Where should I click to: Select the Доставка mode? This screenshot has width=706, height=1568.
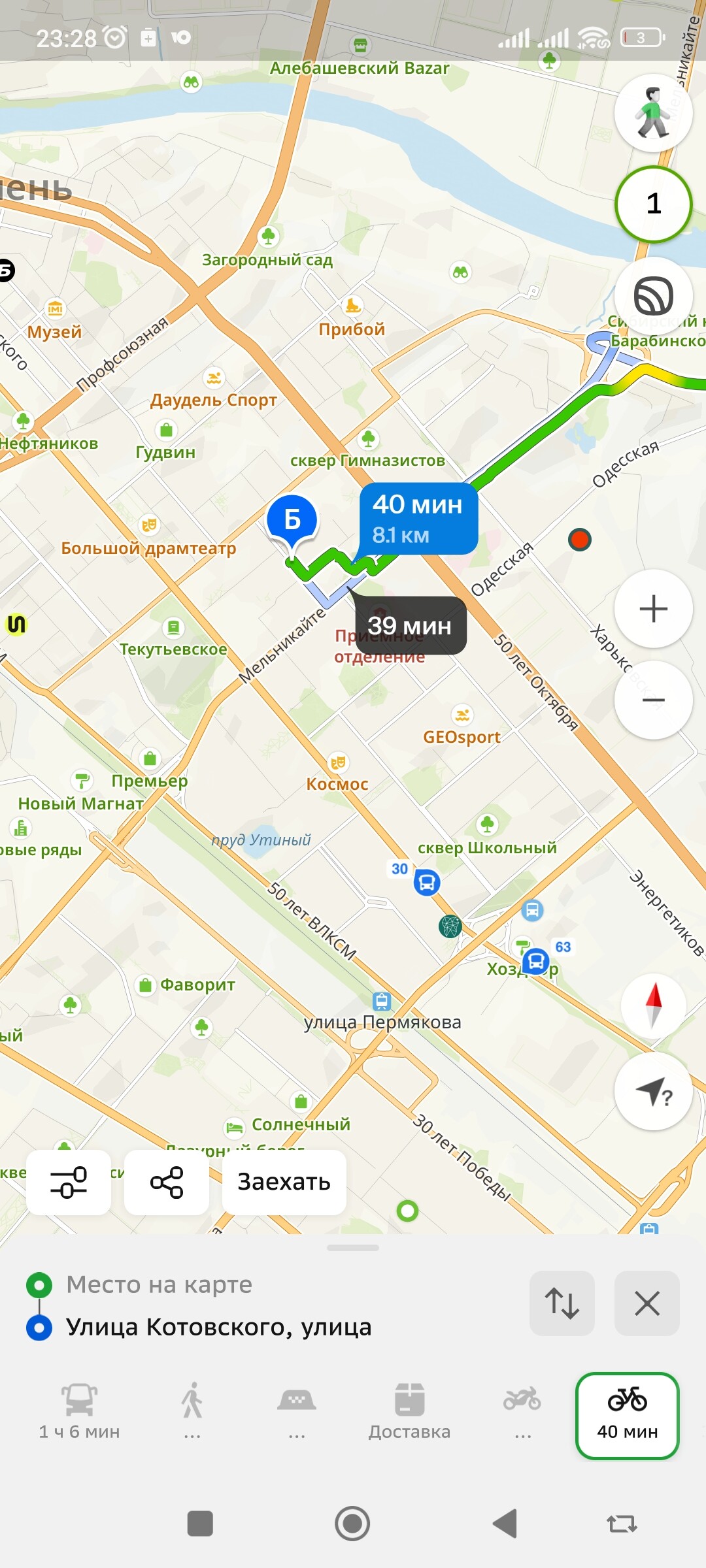pos(409,1412)
